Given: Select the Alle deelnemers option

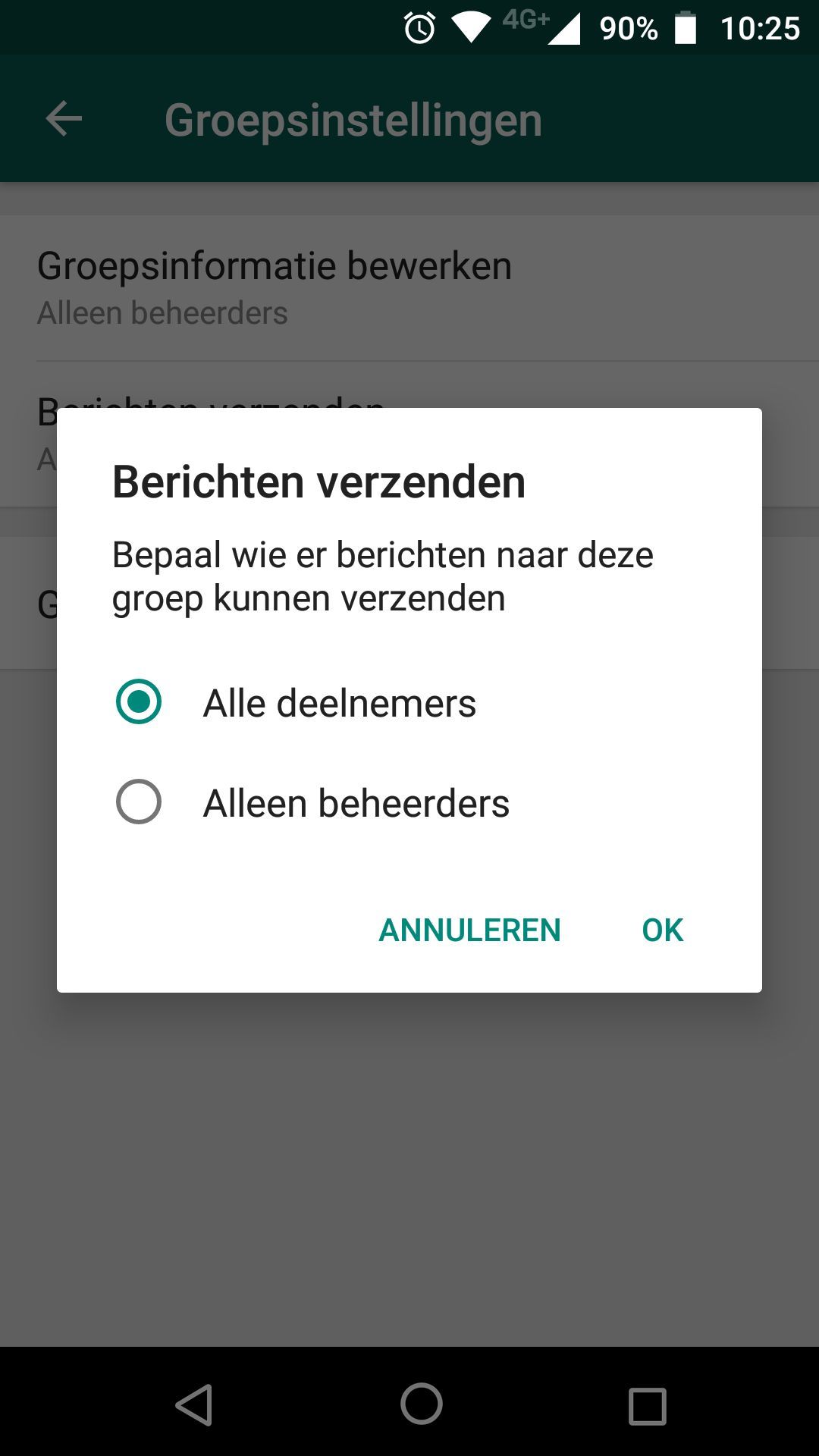Looking at the screenshot, I should coord(139,702).
